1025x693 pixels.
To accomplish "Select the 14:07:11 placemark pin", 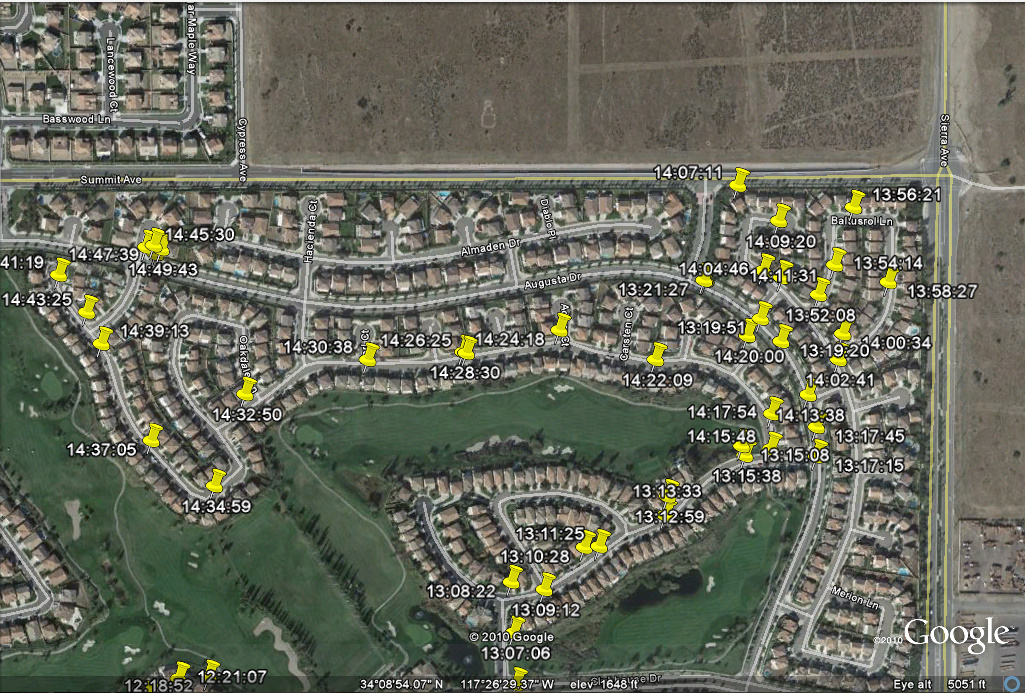I will 739,180.
